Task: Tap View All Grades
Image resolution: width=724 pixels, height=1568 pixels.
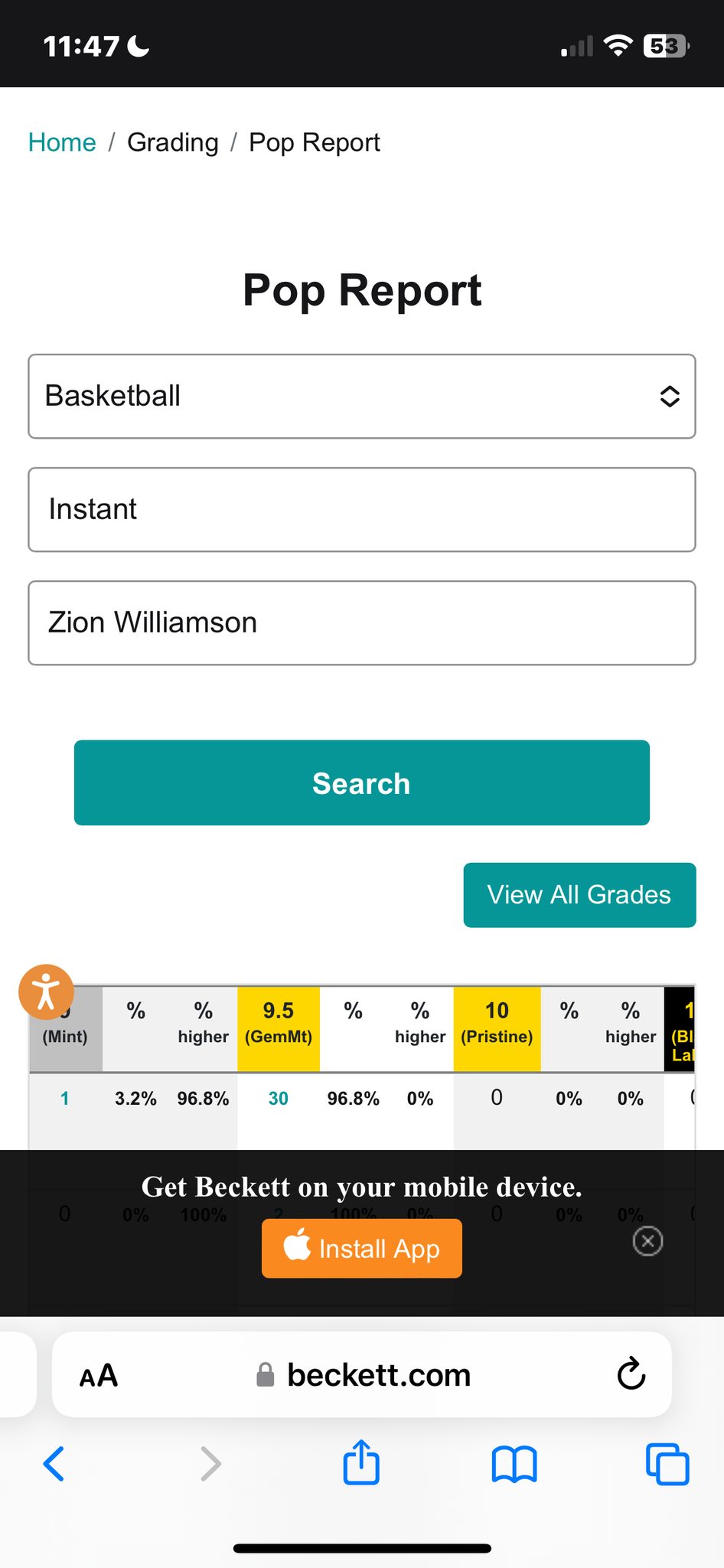Action: [579, 895]
